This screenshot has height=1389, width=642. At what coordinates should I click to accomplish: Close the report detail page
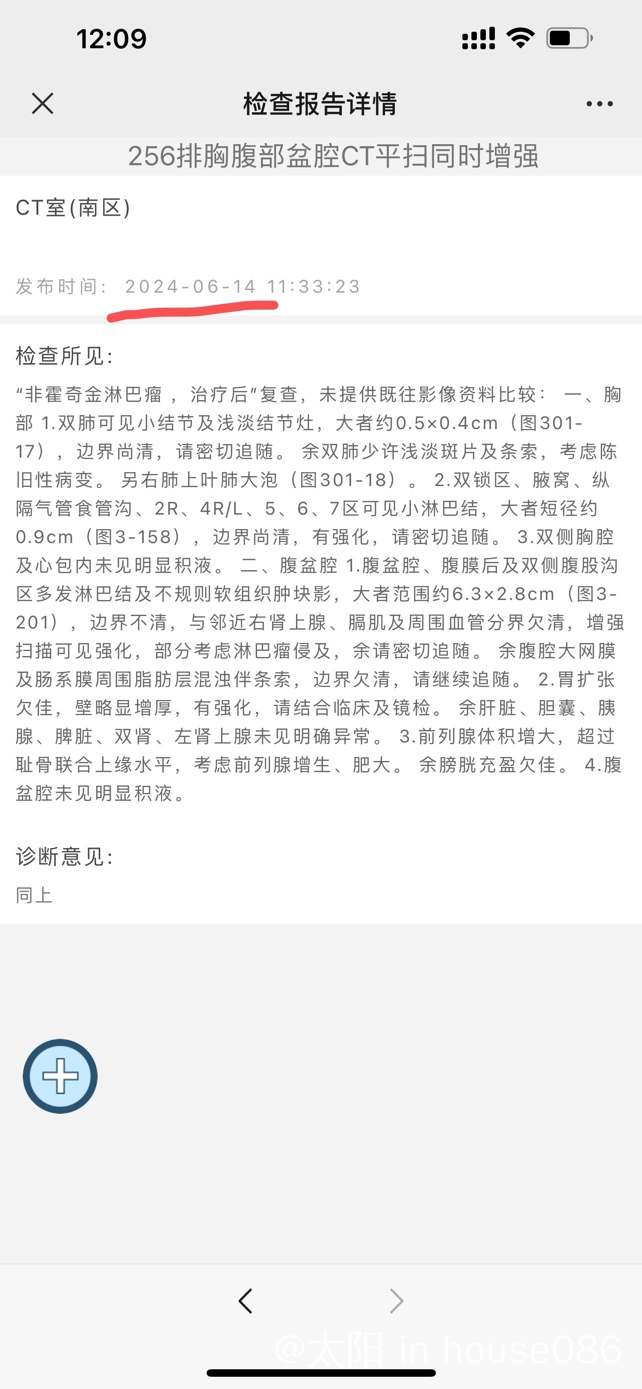click(42, 103)
